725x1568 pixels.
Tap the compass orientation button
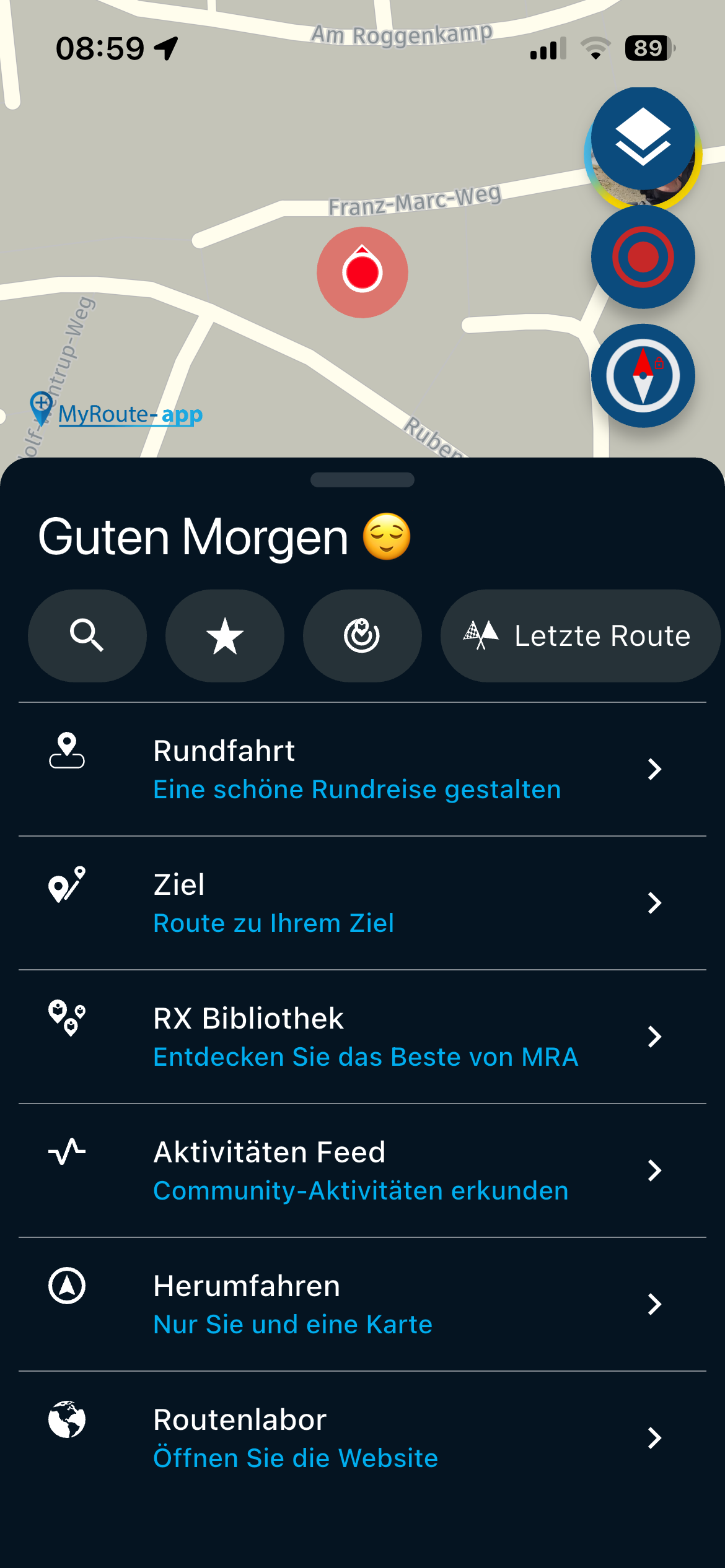coord(643,376)
